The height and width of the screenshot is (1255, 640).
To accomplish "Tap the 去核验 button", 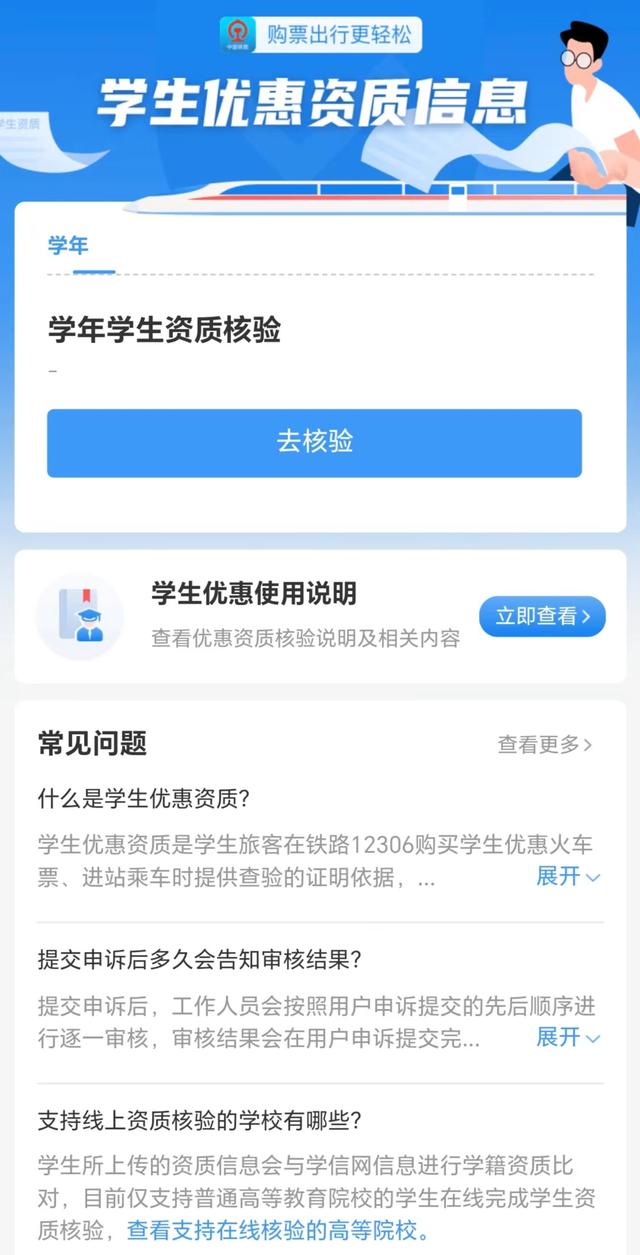I will (x=314, y=442).
